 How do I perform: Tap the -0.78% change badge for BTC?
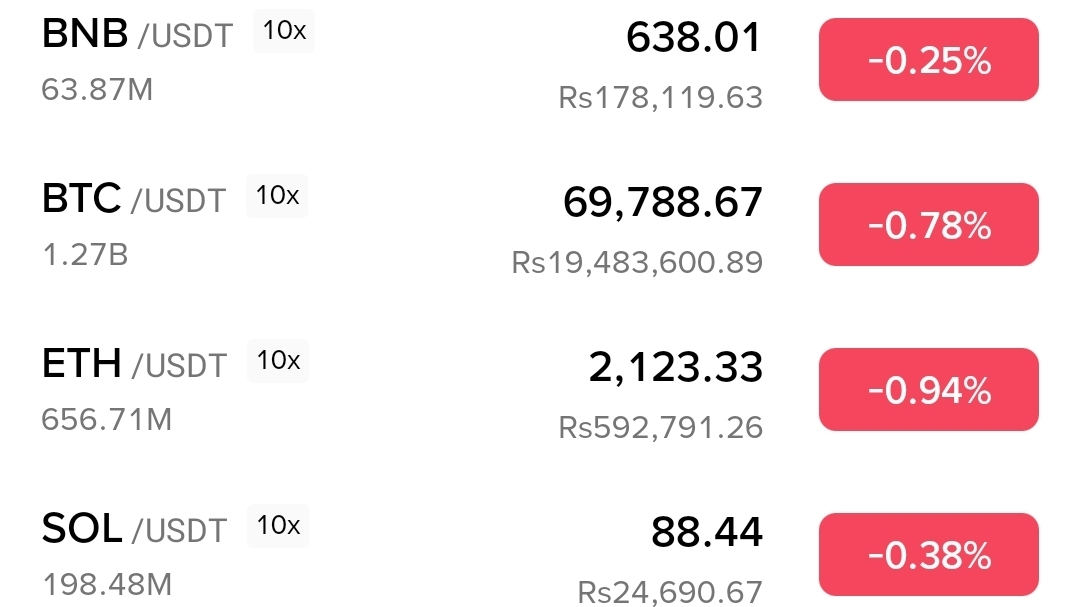point(928,225)
